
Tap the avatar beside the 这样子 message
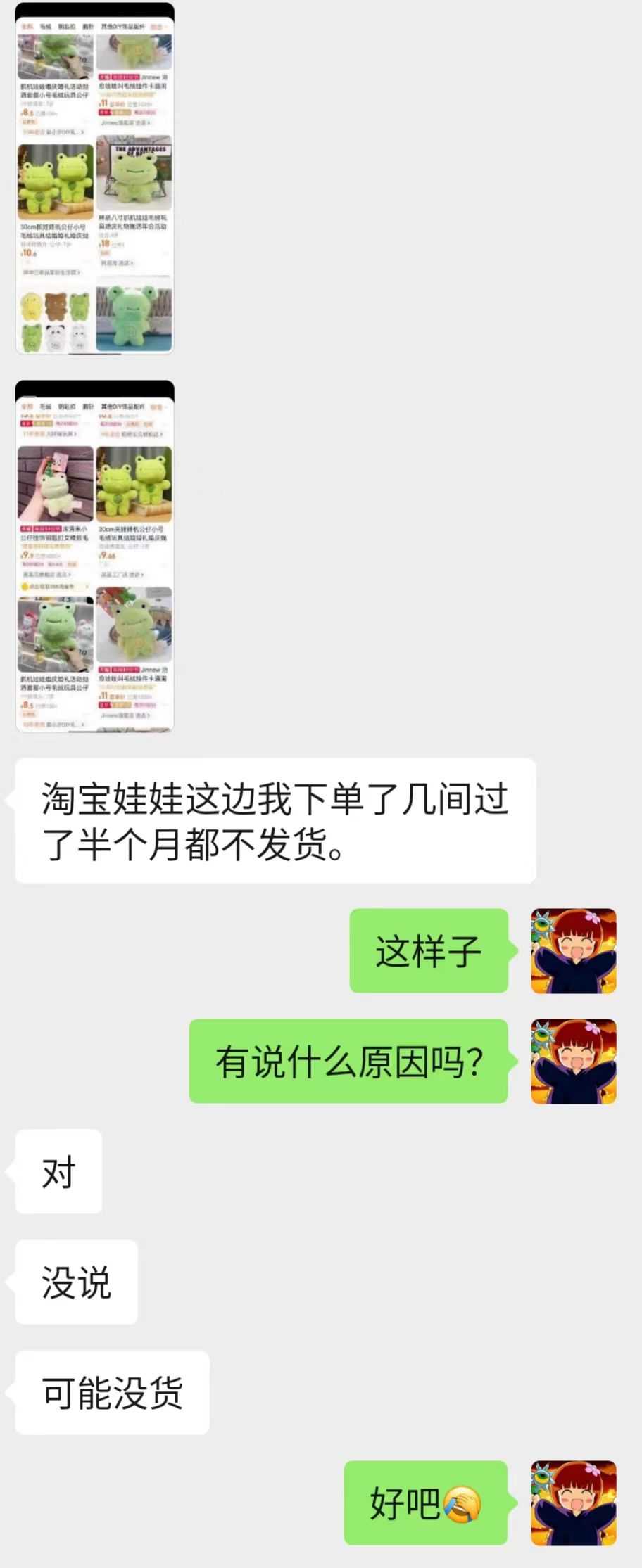click(573, 950)
